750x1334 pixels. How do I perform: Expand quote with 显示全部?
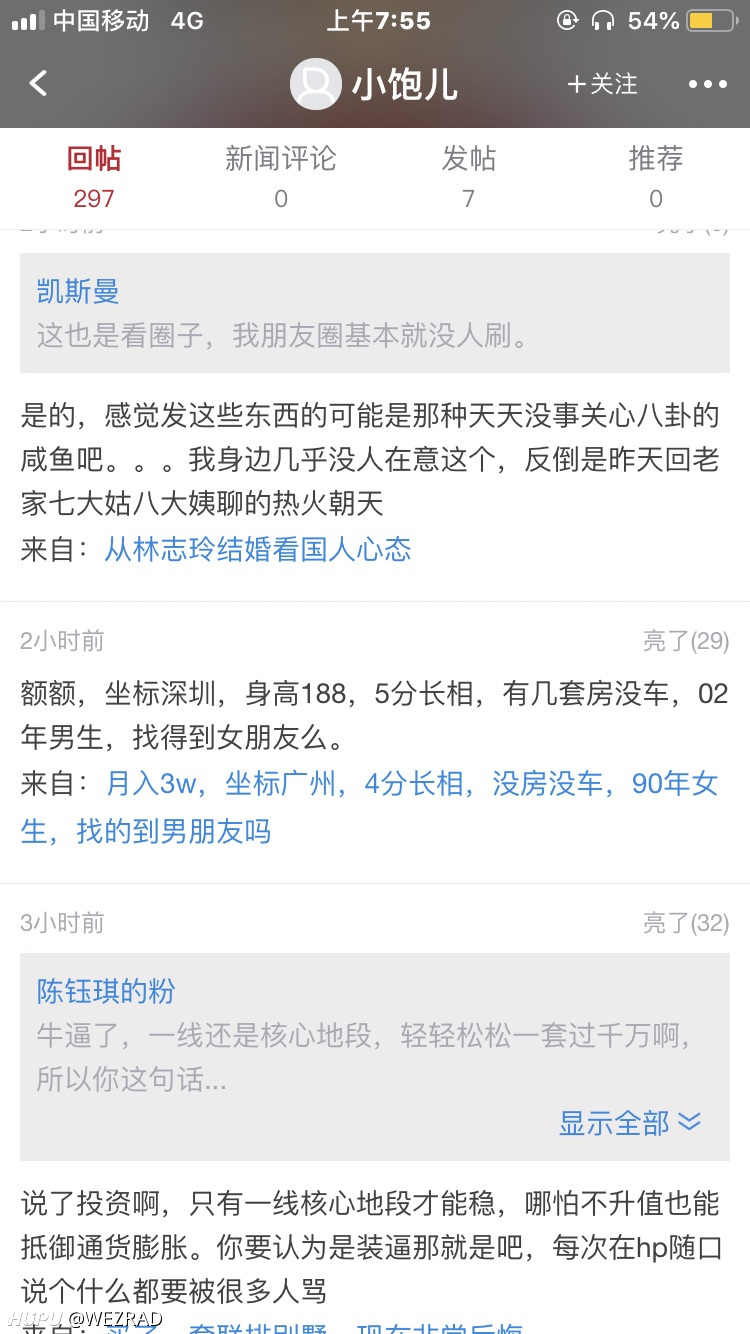(x=630, y=1122)
